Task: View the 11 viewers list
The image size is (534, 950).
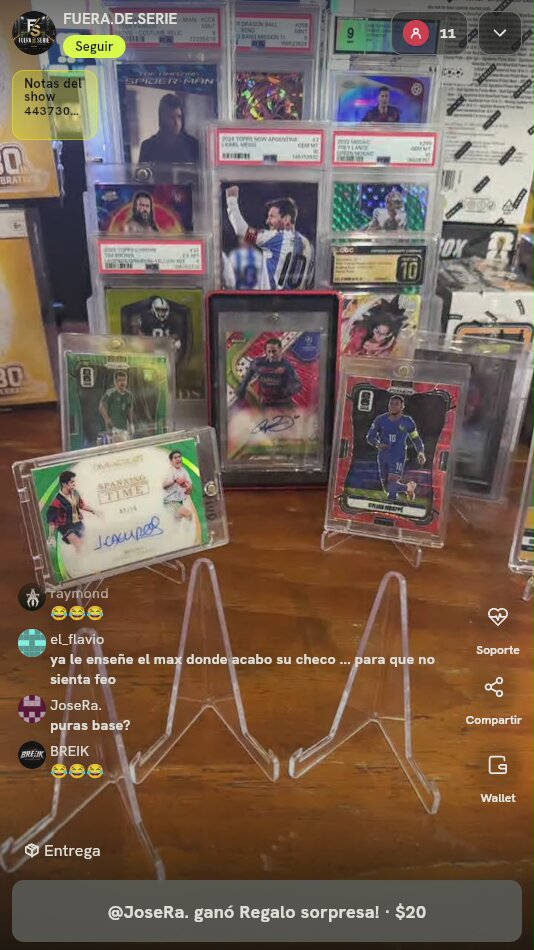Action: 430,33
